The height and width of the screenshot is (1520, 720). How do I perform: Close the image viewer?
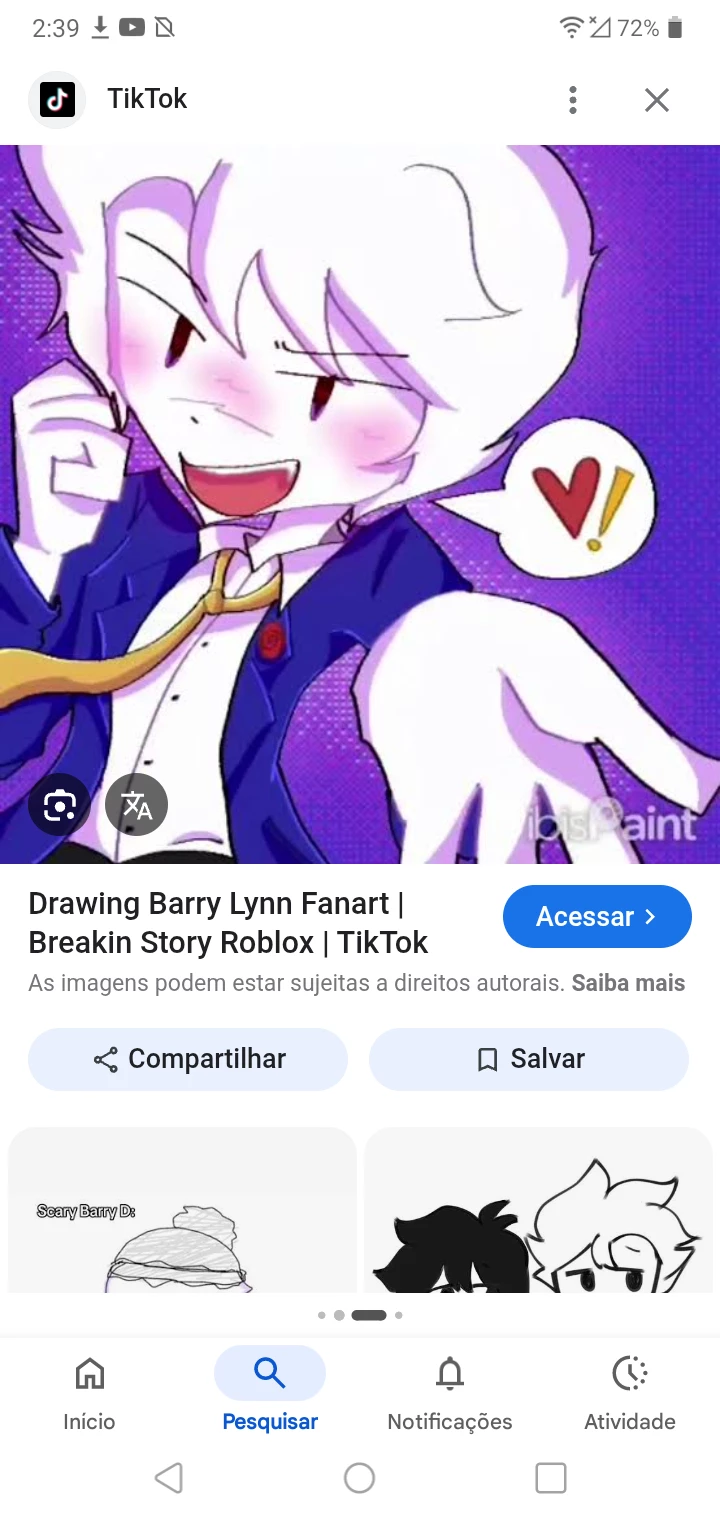656,99
